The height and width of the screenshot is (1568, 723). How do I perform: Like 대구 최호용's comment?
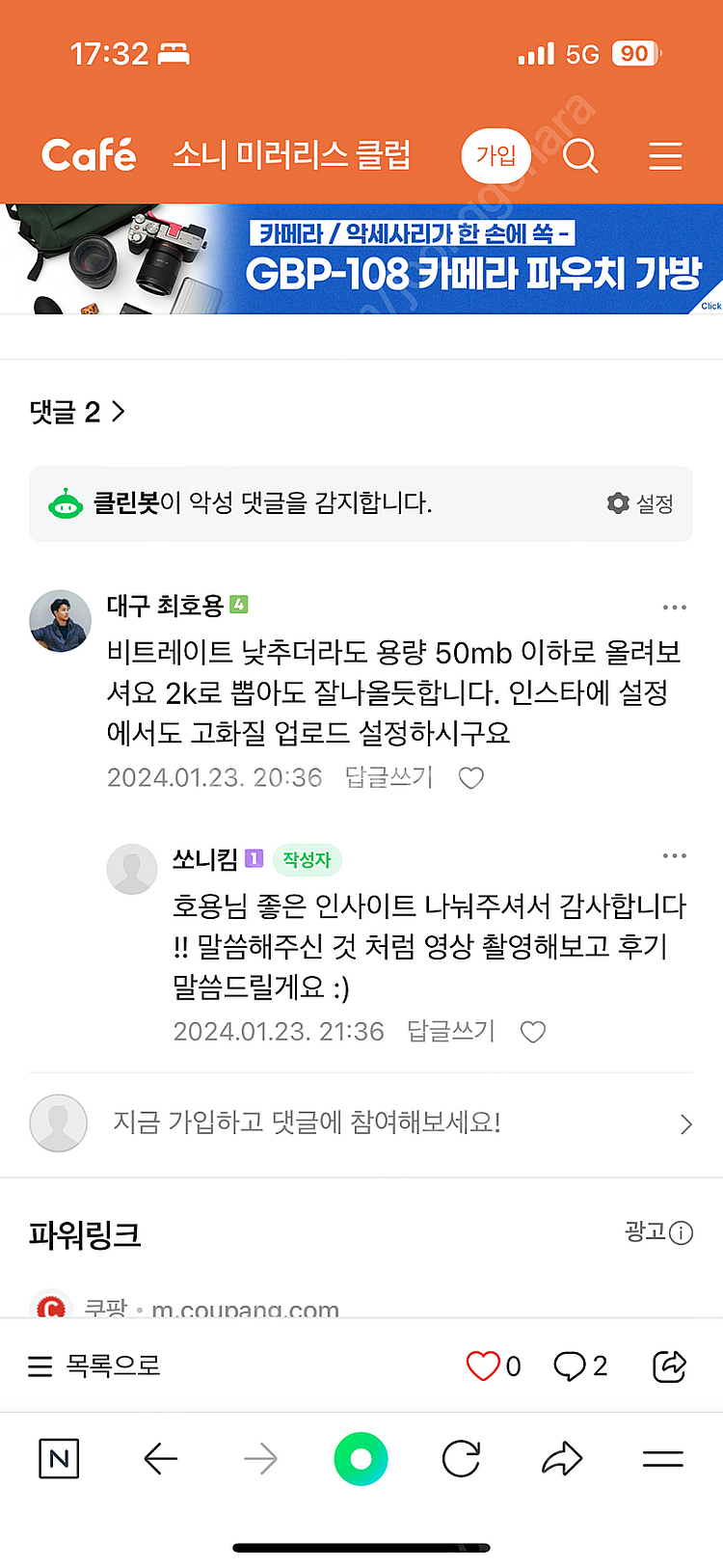pyautogui.click(x=470, y=778)
